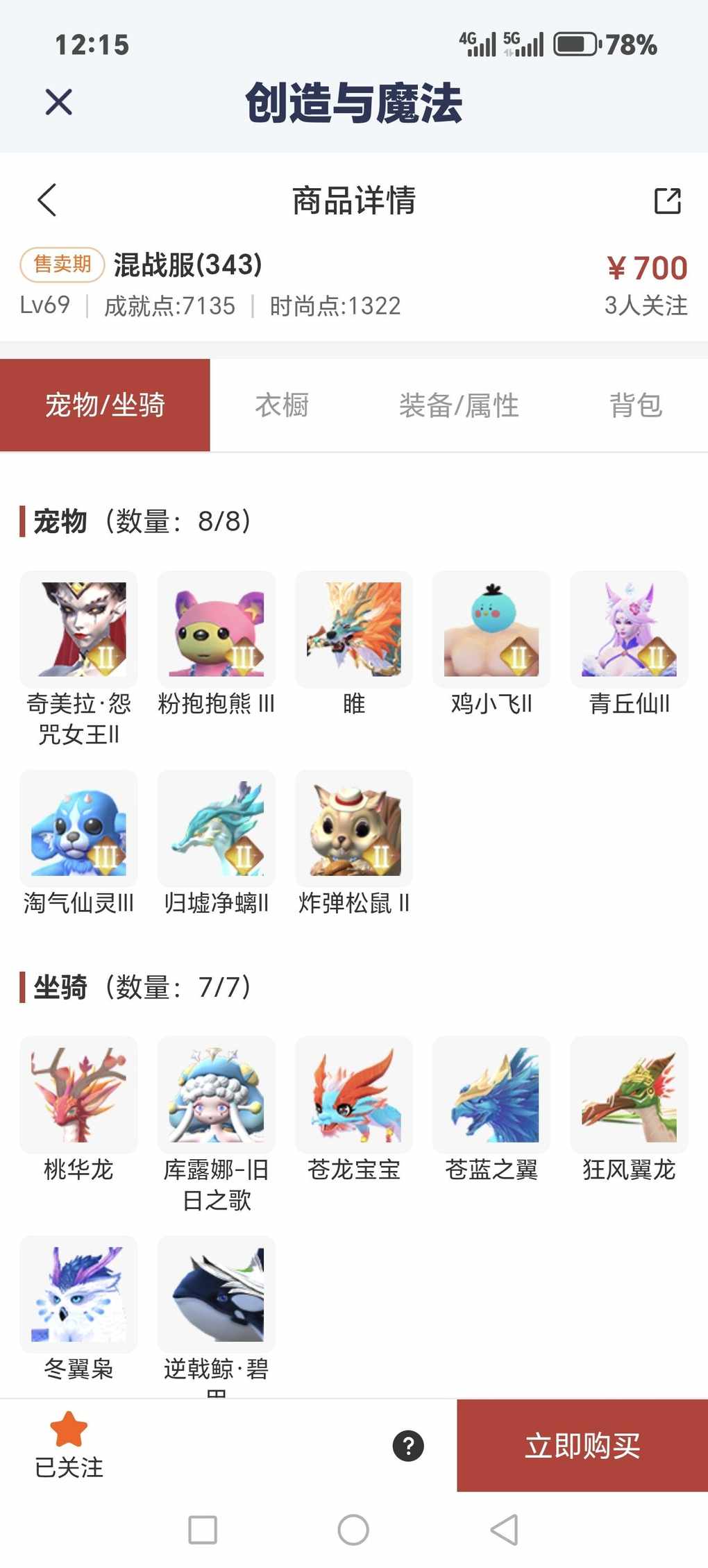View the 桃华龙 mount
This screenshot has width=708, height=1568.
click(x=78, y=1095)
